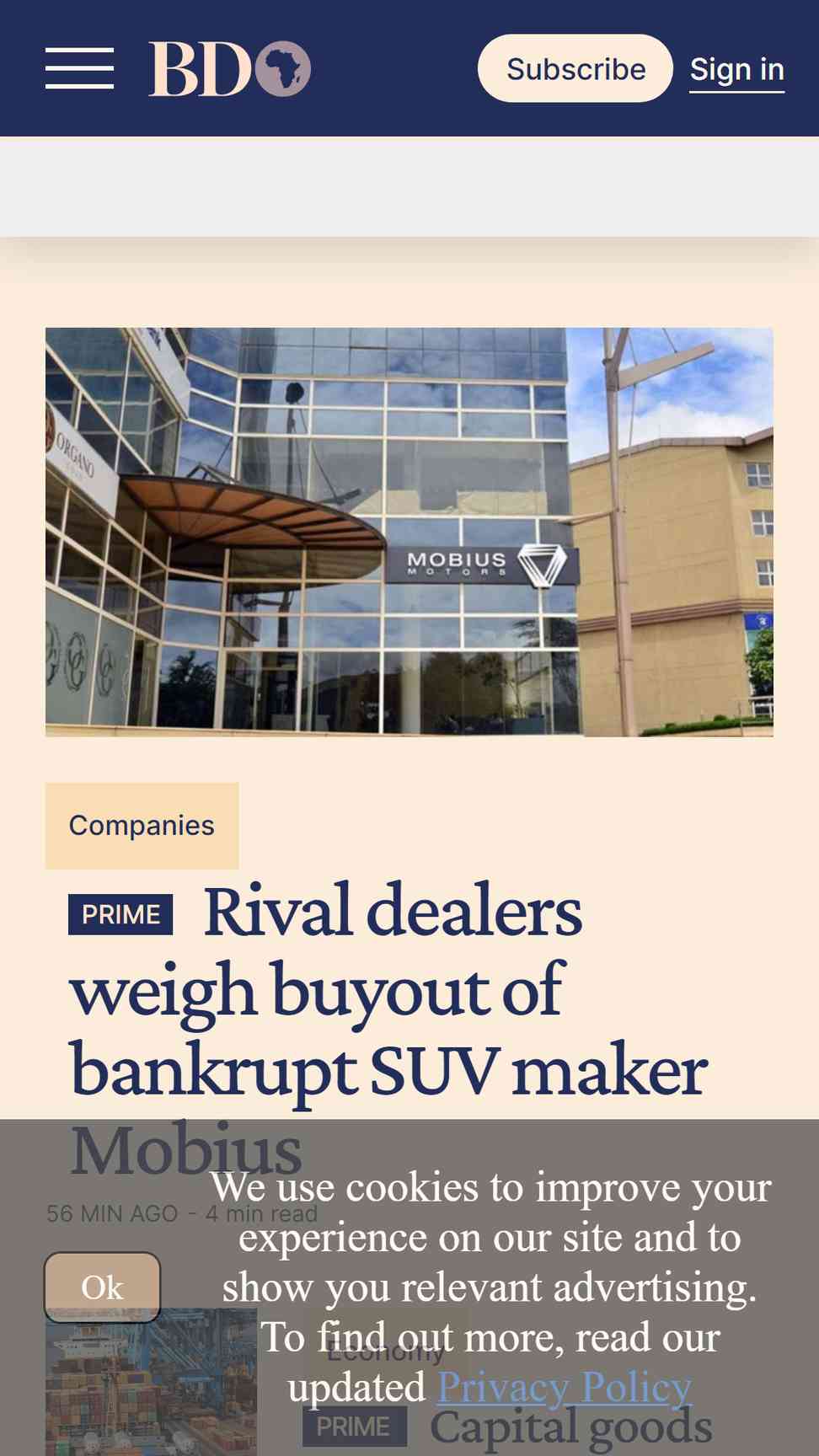Open the Mobius Motors article image
Screen dimensions: 819x1456
tap(409, 532)
